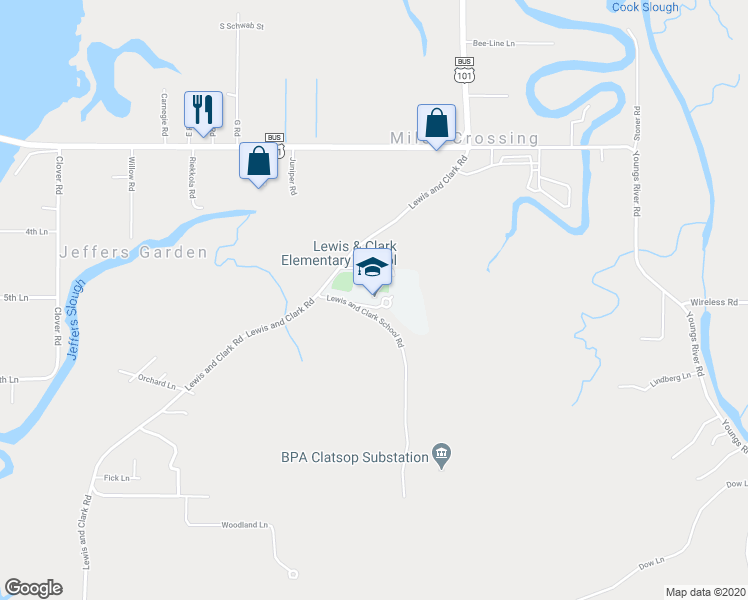Open the shopping marker near Juniper Rd

[x=258, y=161]
